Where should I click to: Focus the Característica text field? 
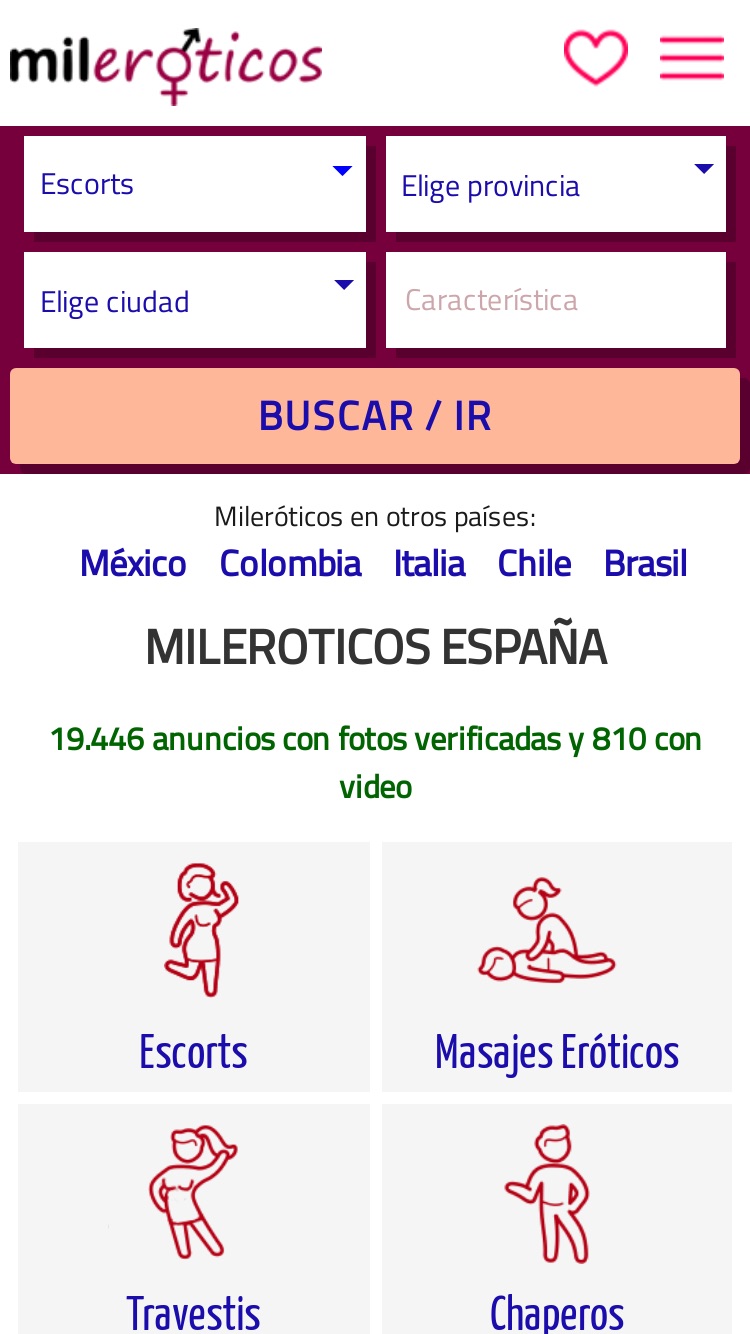pyautogui.click(x=556, y=300)
